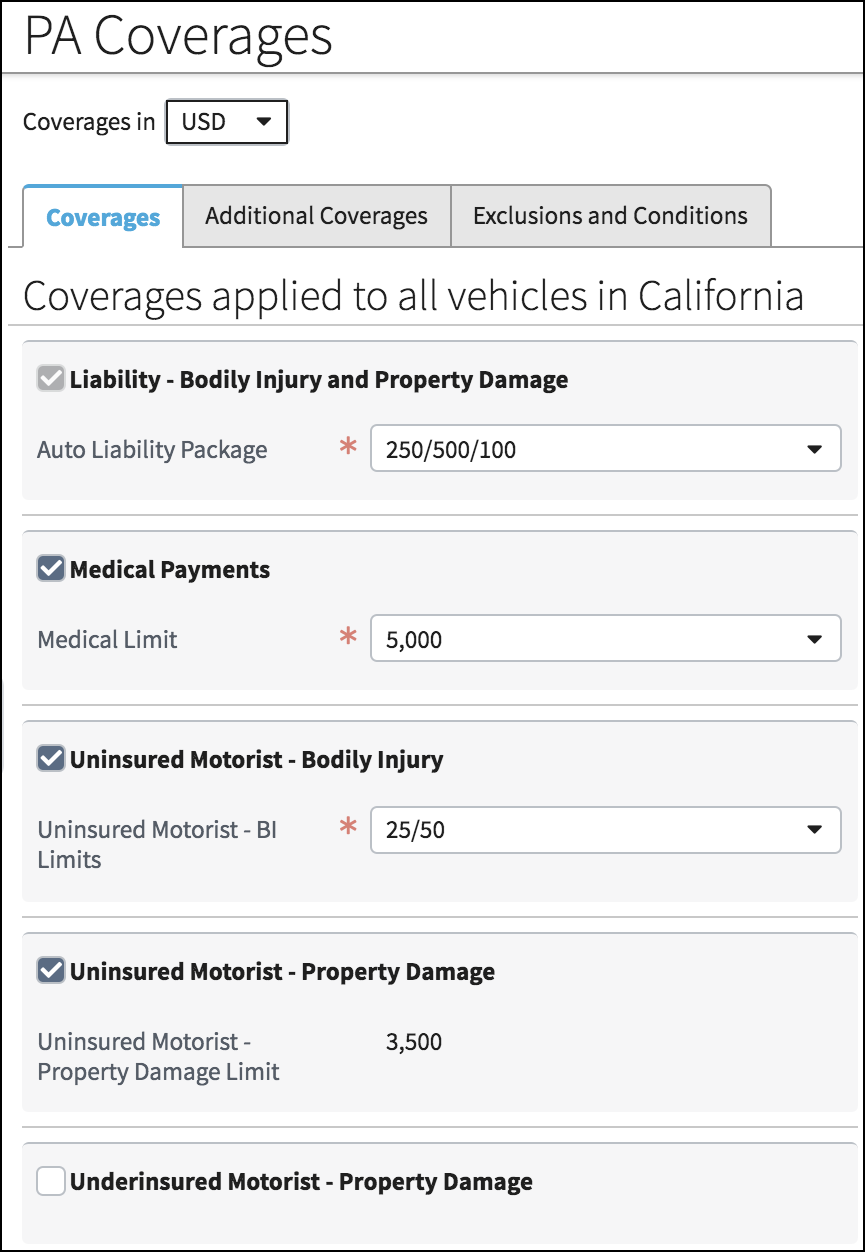Click the chevron arrow on the USD selector
Image resolution: width=865 pixels, height=1252 pixels.
(264, 122)
